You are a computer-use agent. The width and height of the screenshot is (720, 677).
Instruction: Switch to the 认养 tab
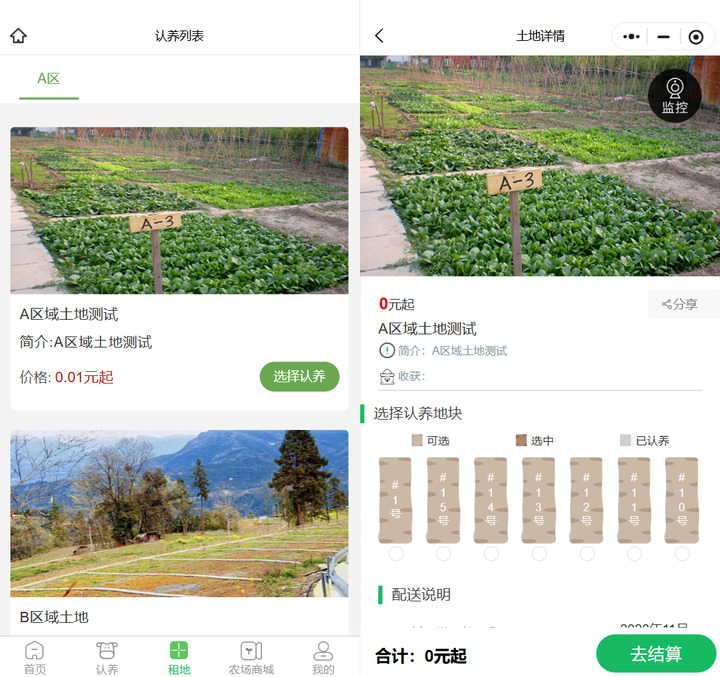[x=107, y=658]
